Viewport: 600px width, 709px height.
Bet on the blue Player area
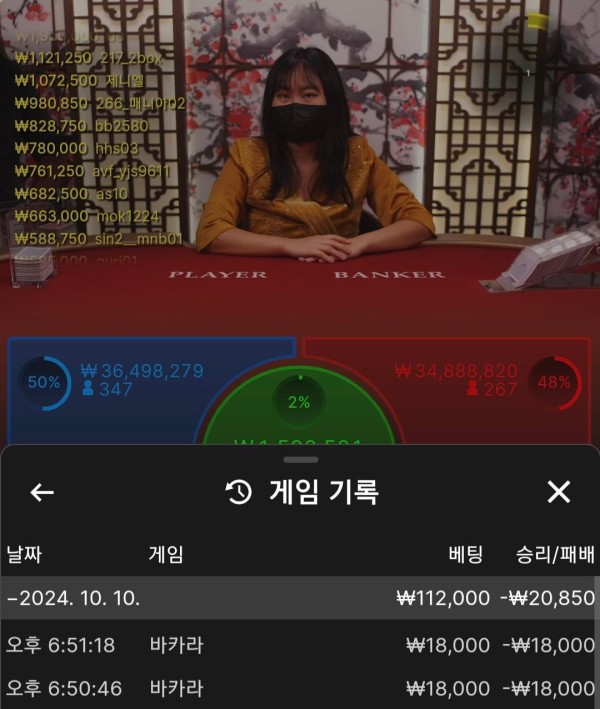(x=120, y=385)
